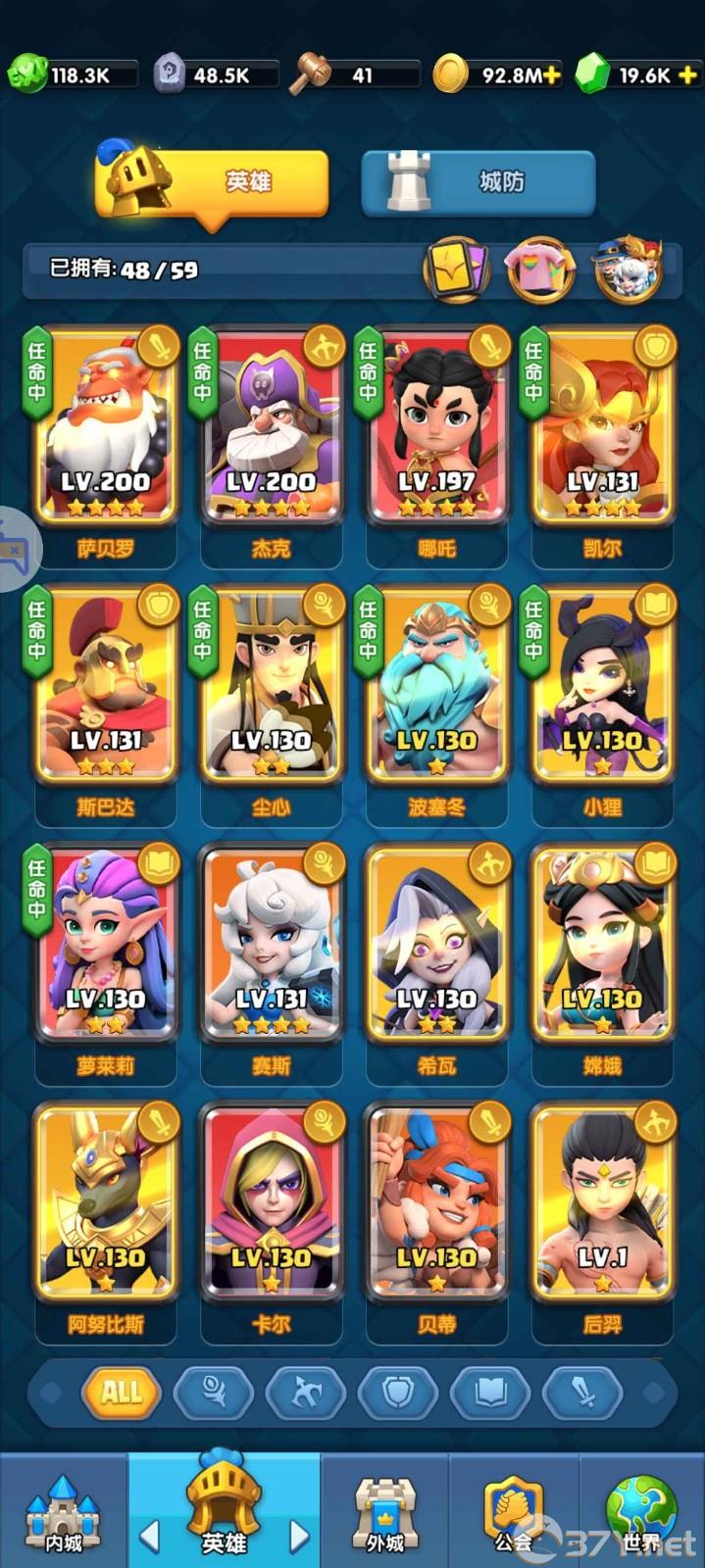
Task: Open the hero skins shirt icon
Action: 540,269
